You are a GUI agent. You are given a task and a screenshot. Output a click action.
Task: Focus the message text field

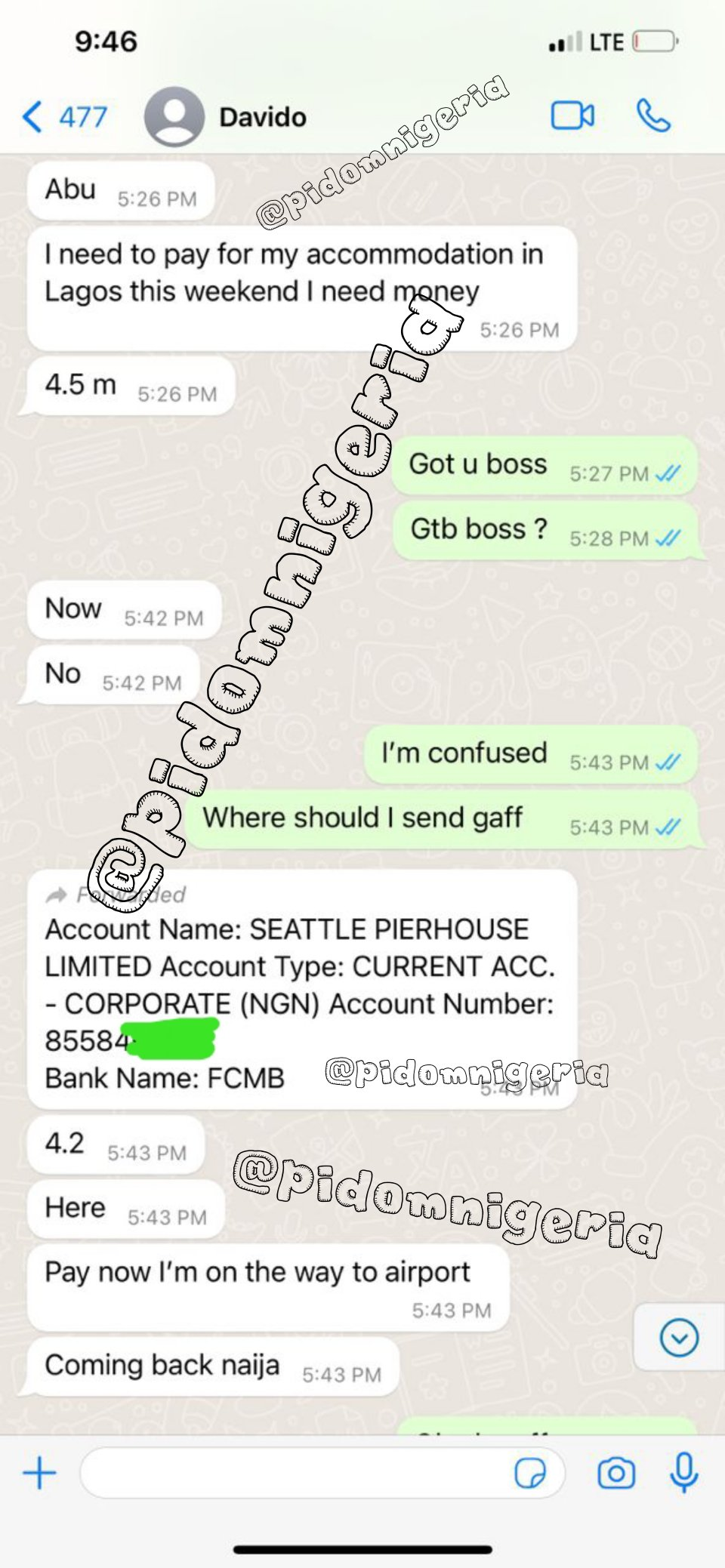(295, 1473)
